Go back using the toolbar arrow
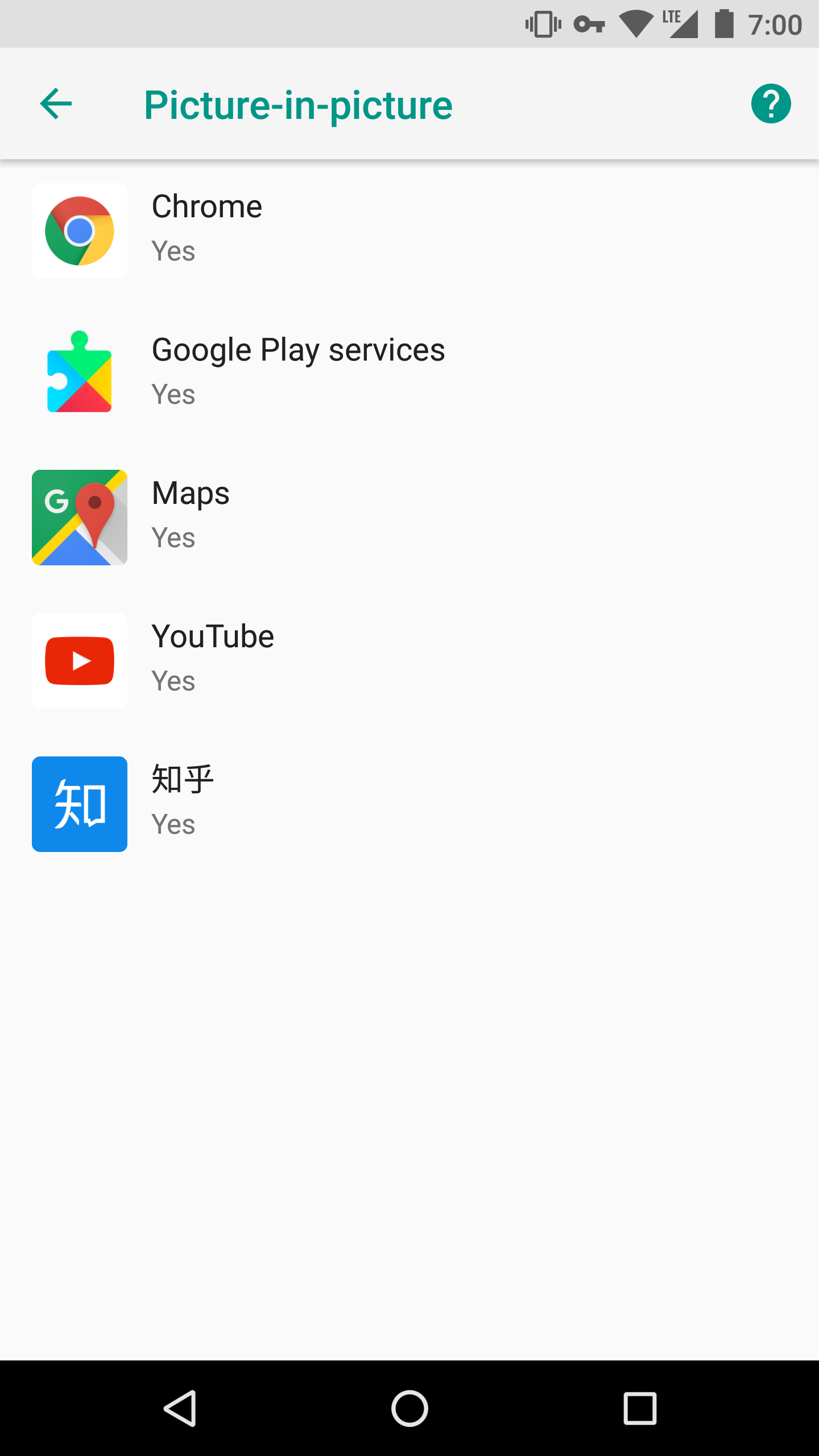This screenshot has width=819, height=1456. pos(56,104)
